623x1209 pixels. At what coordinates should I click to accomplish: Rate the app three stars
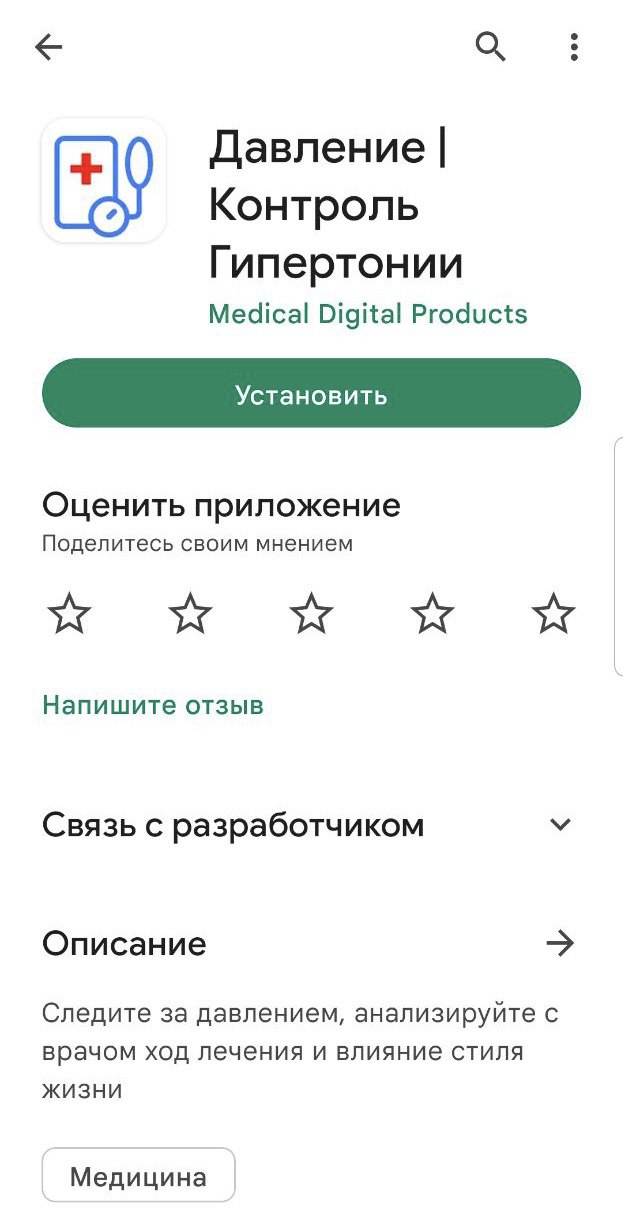coord(311,613)
